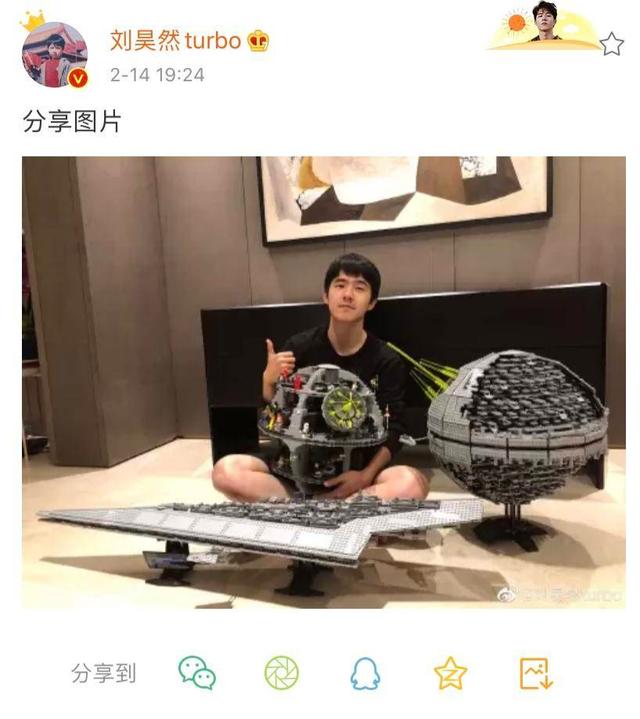This screenshot has width=640, height=719.
Task: Save the image to the device
Action: coord(536,673)
